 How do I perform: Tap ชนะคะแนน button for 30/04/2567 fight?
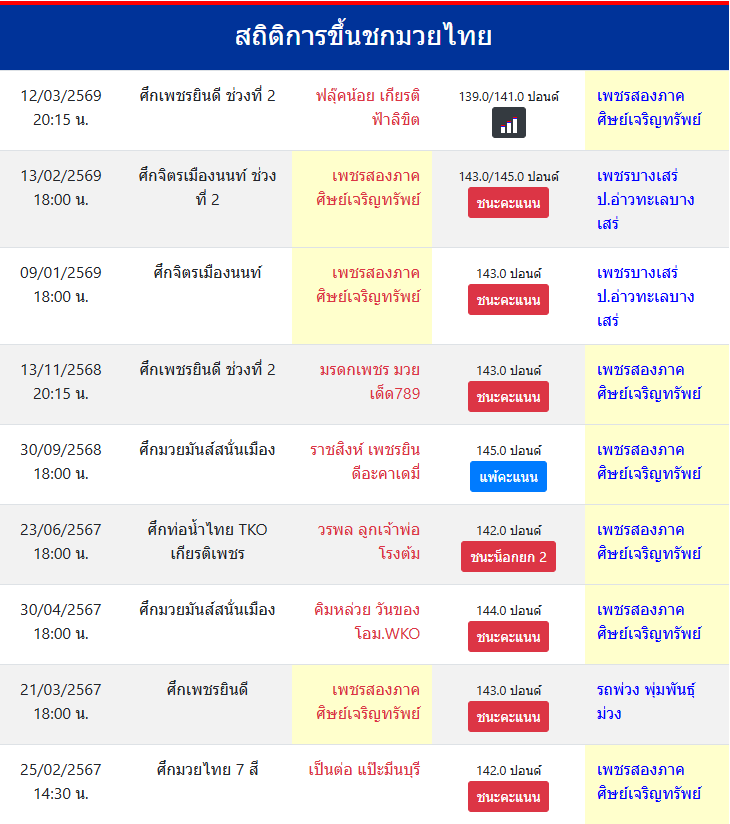coord(508,637)
